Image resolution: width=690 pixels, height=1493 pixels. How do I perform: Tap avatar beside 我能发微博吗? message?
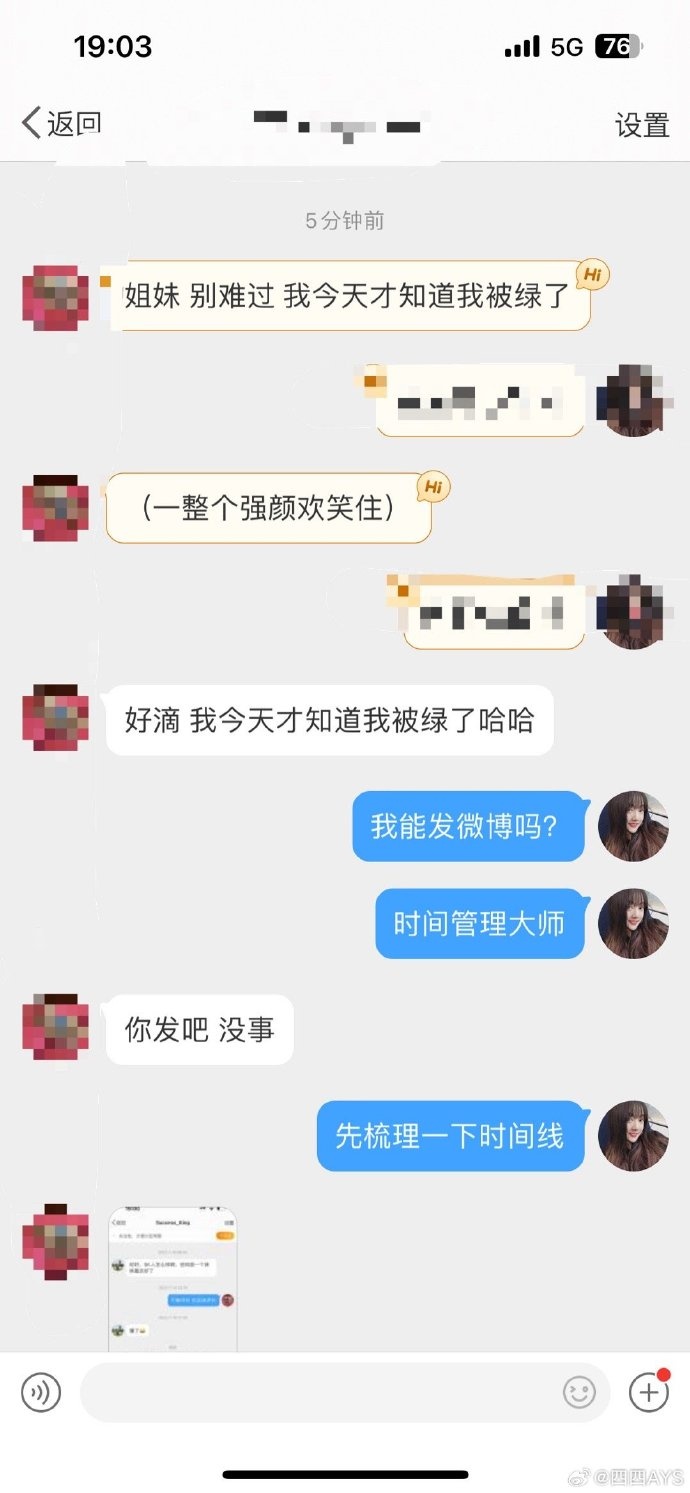632,826
